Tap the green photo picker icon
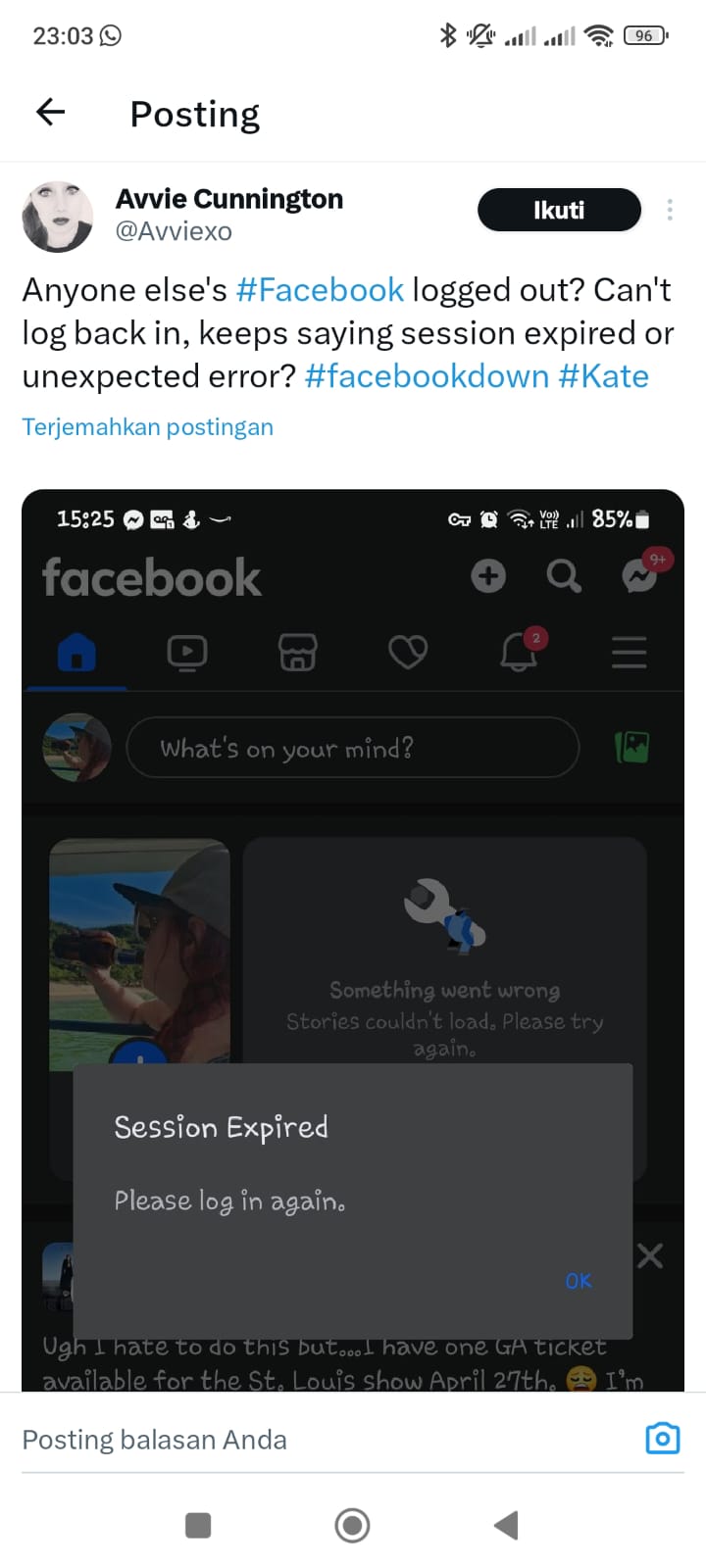 632,747
